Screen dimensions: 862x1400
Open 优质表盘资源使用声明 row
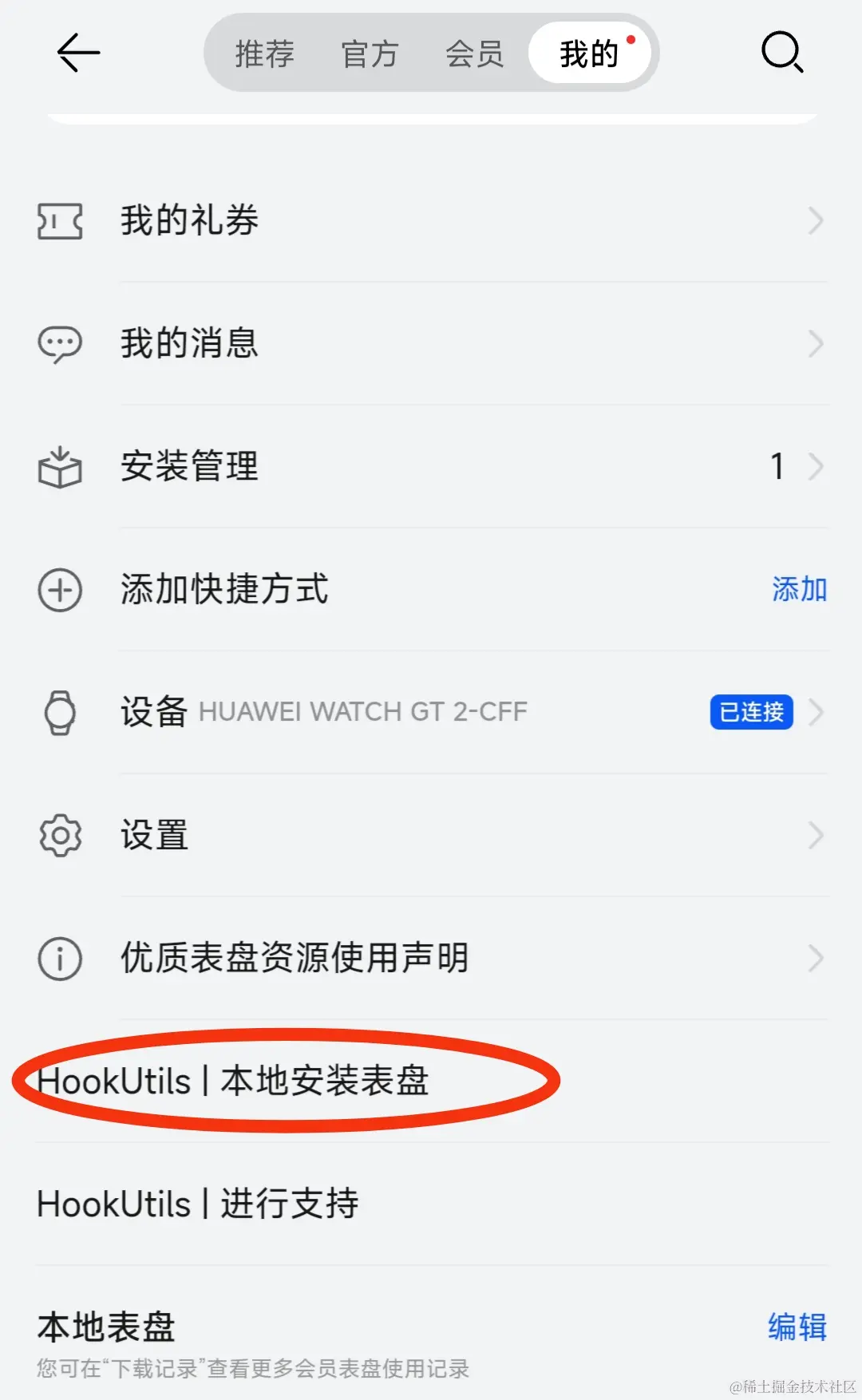(x=431, y=958)
